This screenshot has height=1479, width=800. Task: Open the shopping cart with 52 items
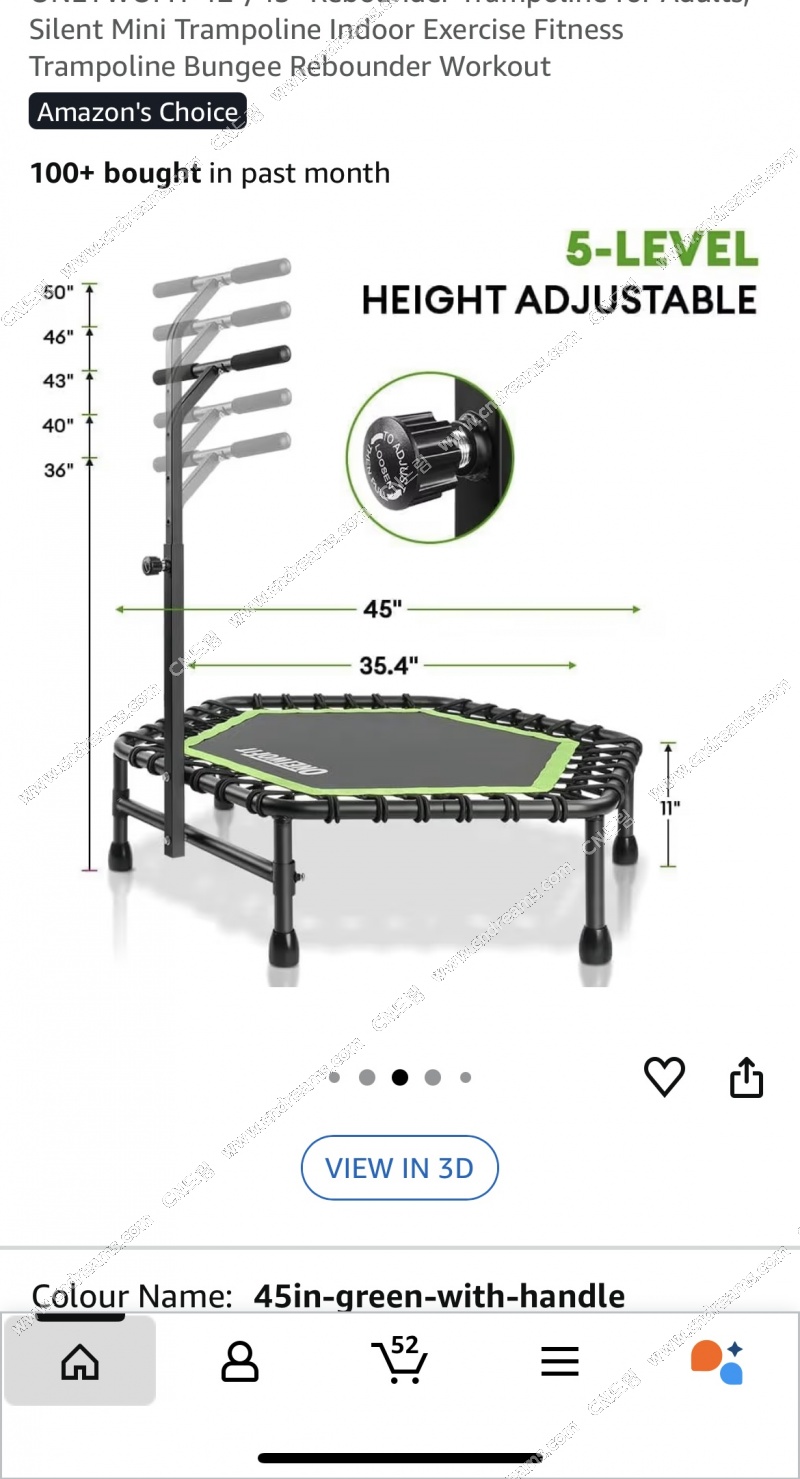click(x=400, y=1361)
